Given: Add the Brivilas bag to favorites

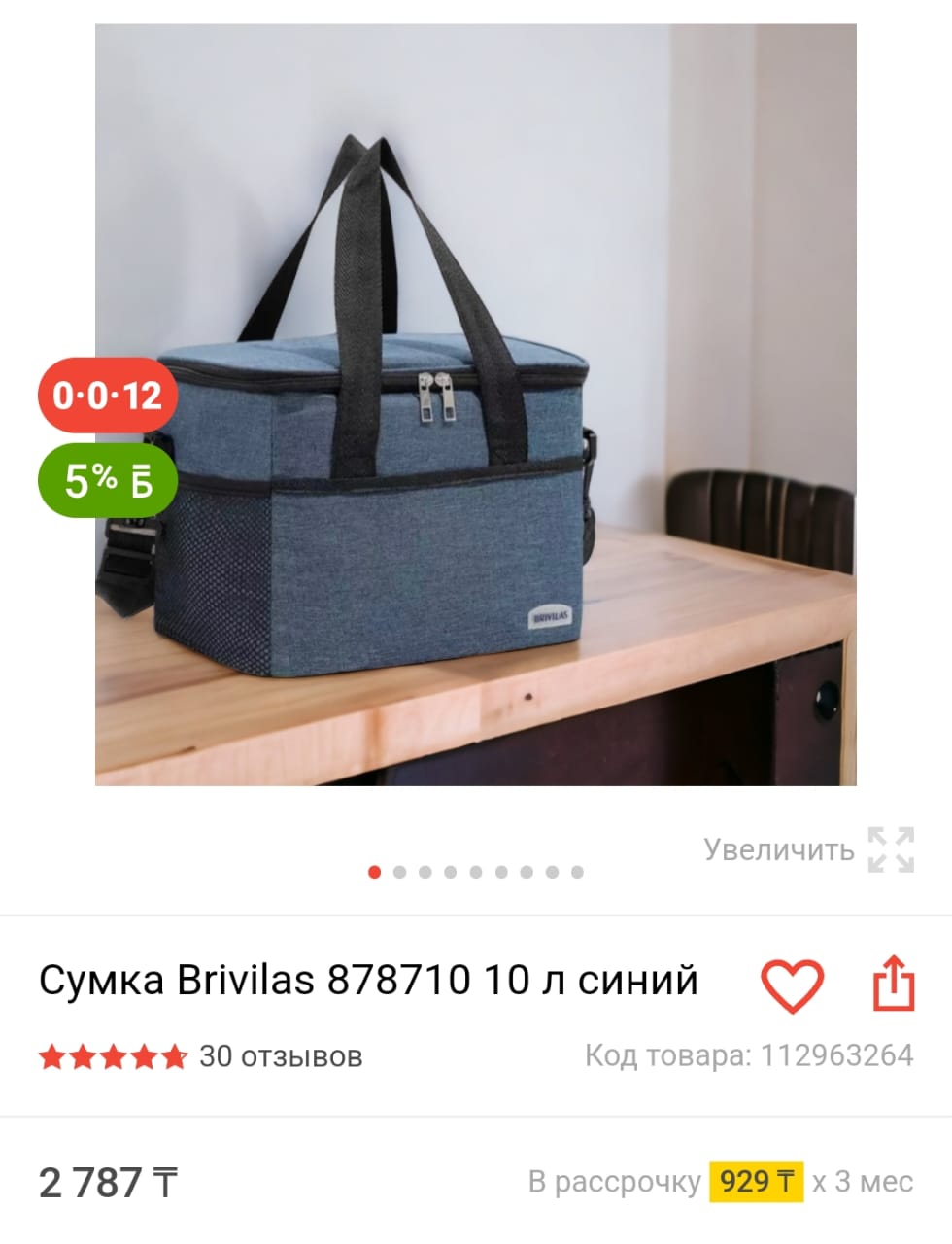Looking at the screenshot, I should pyautogui.click(x=792, y=985).
